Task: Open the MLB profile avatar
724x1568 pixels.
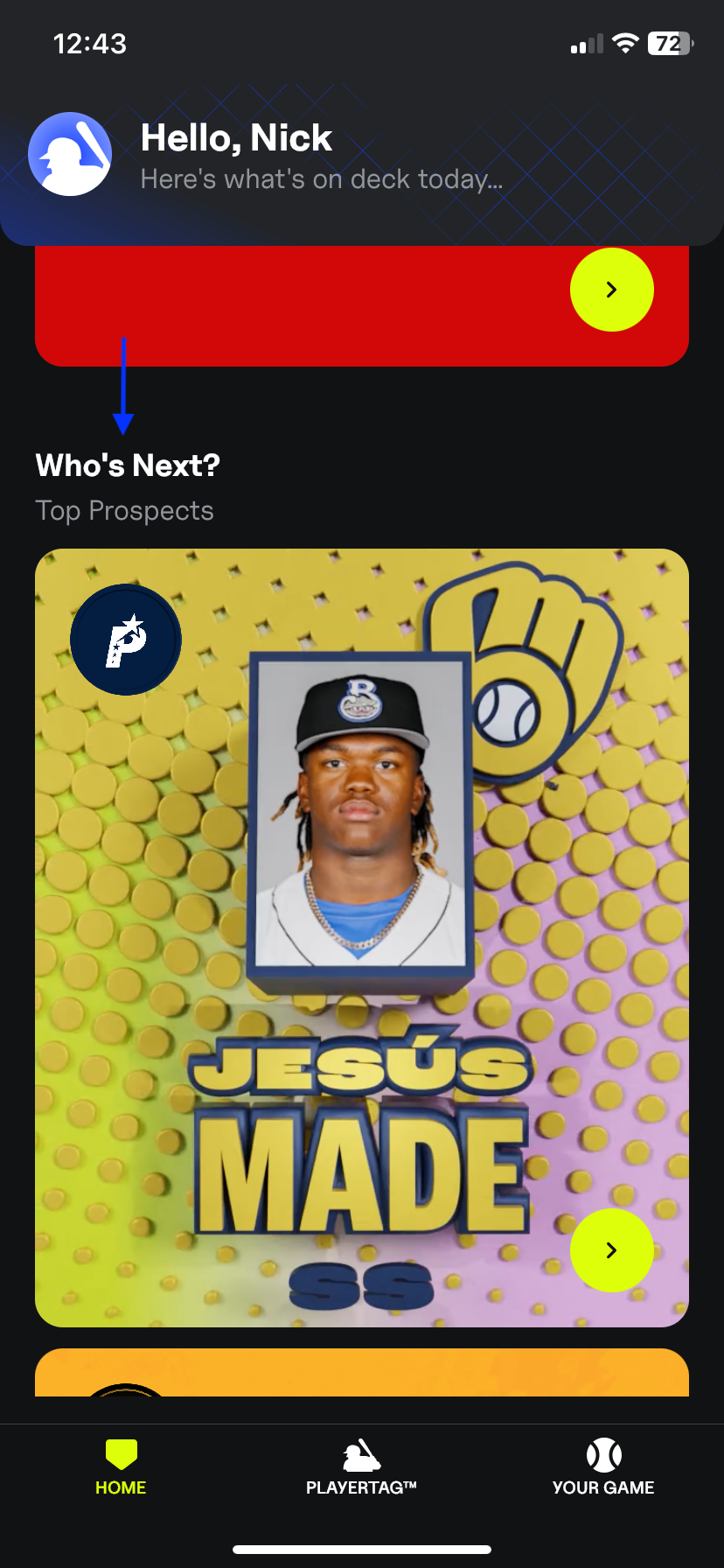Action: click(x=70, y=154)
